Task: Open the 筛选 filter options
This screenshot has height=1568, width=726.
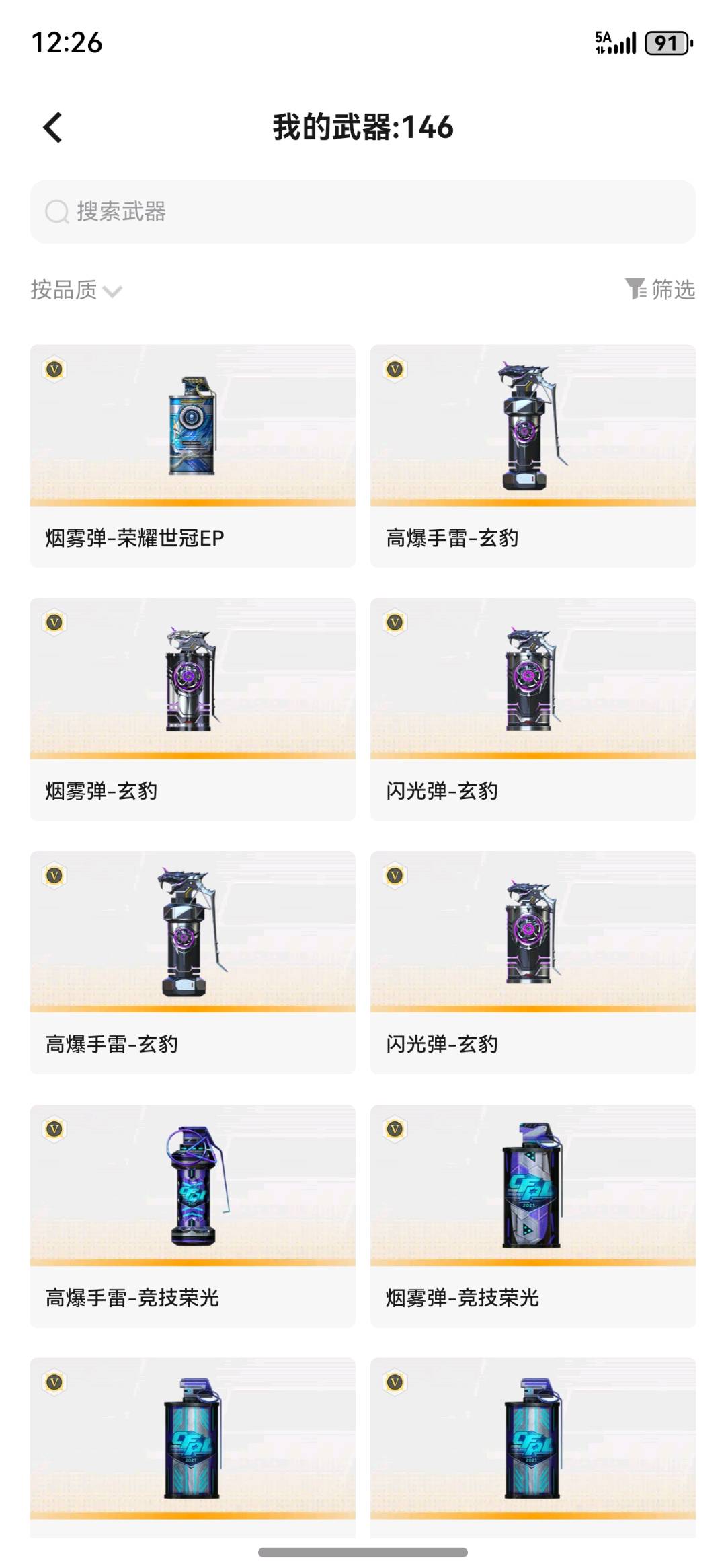Action: point(660,289)
